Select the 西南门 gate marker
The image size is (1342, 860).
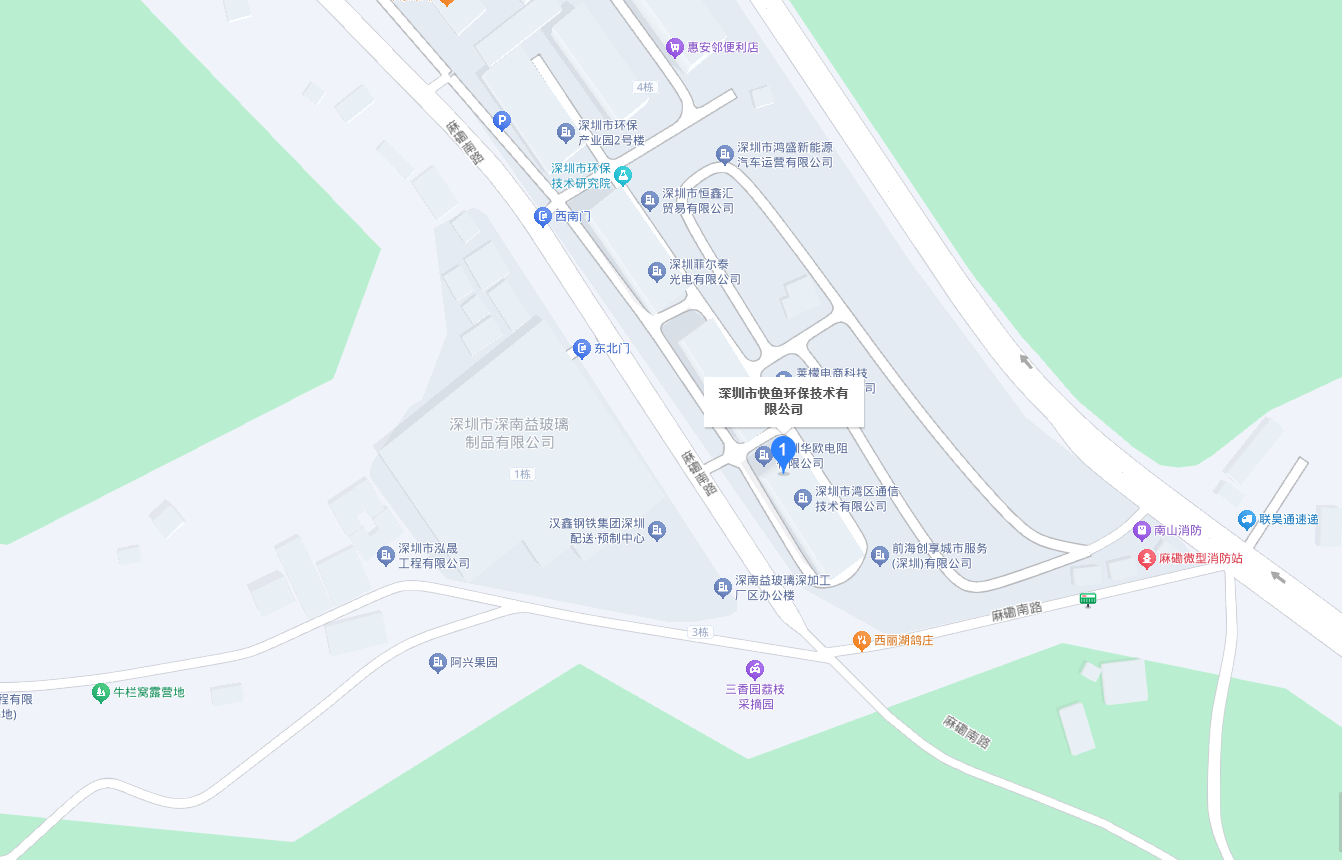[x=542, y=216]
